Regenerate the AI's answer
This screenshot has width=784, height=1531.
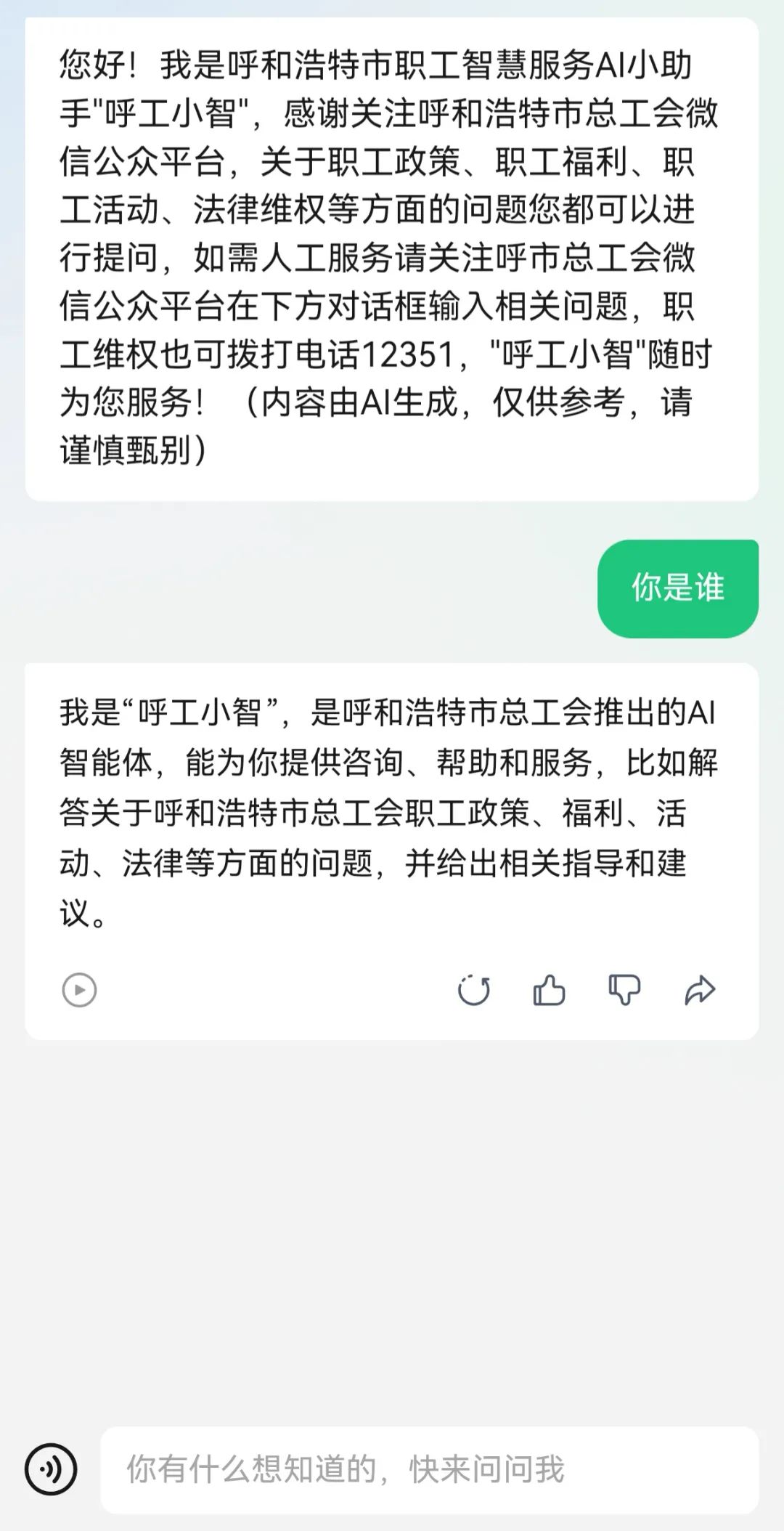tap(474, 990)
